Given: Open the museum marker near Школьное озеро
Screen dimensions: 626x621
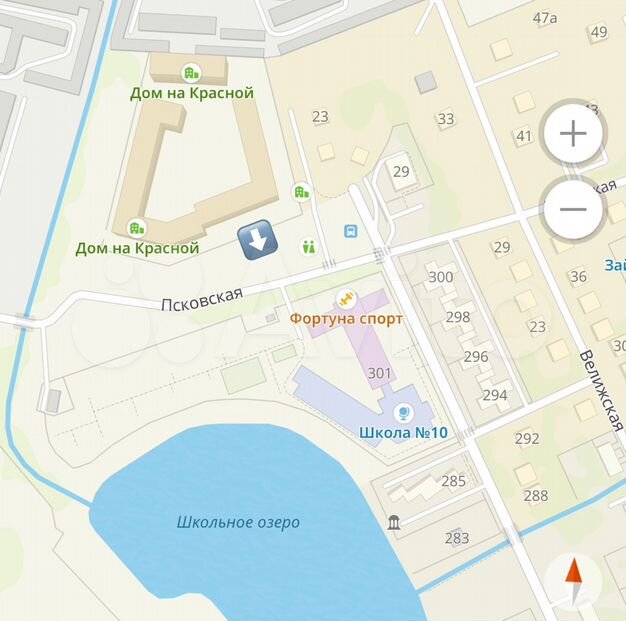Looking at the screenshot, I should [x=395, y=521].
